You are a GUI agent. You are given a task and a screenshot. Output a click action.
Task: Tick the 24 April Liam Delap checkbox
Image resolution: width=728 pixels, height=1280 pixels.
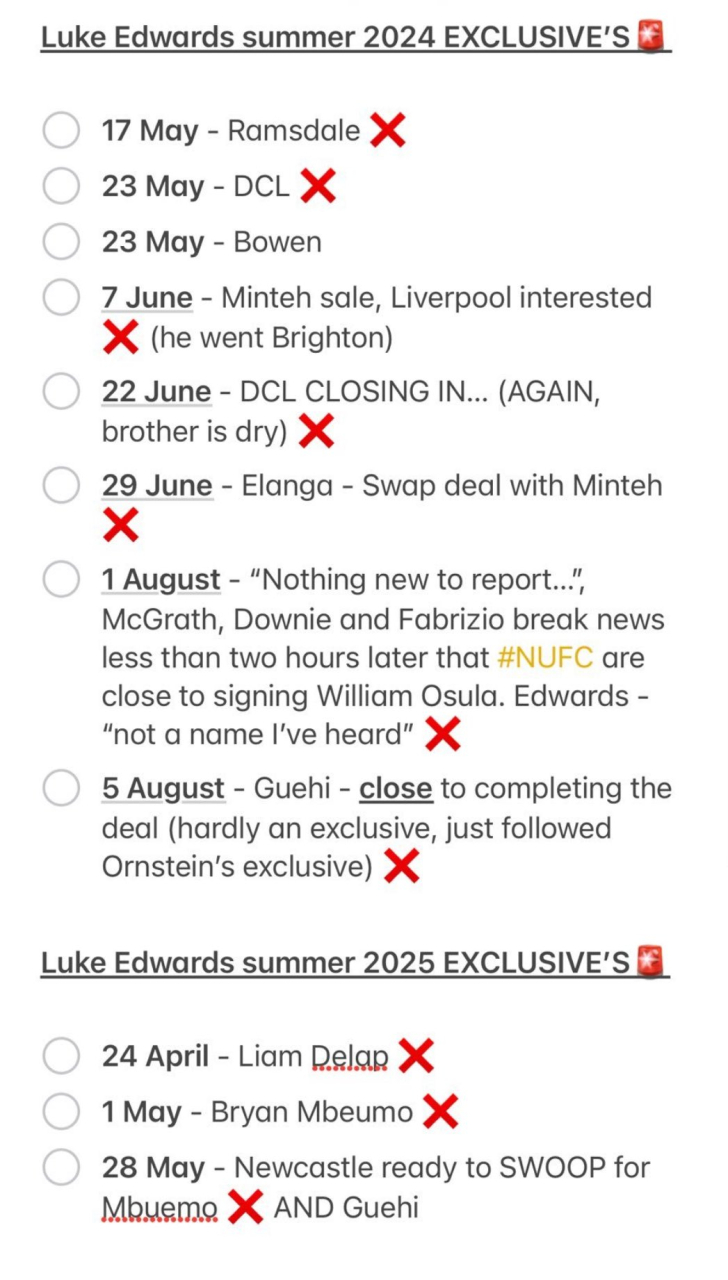pyautogui.click(x=61, y=1055)
